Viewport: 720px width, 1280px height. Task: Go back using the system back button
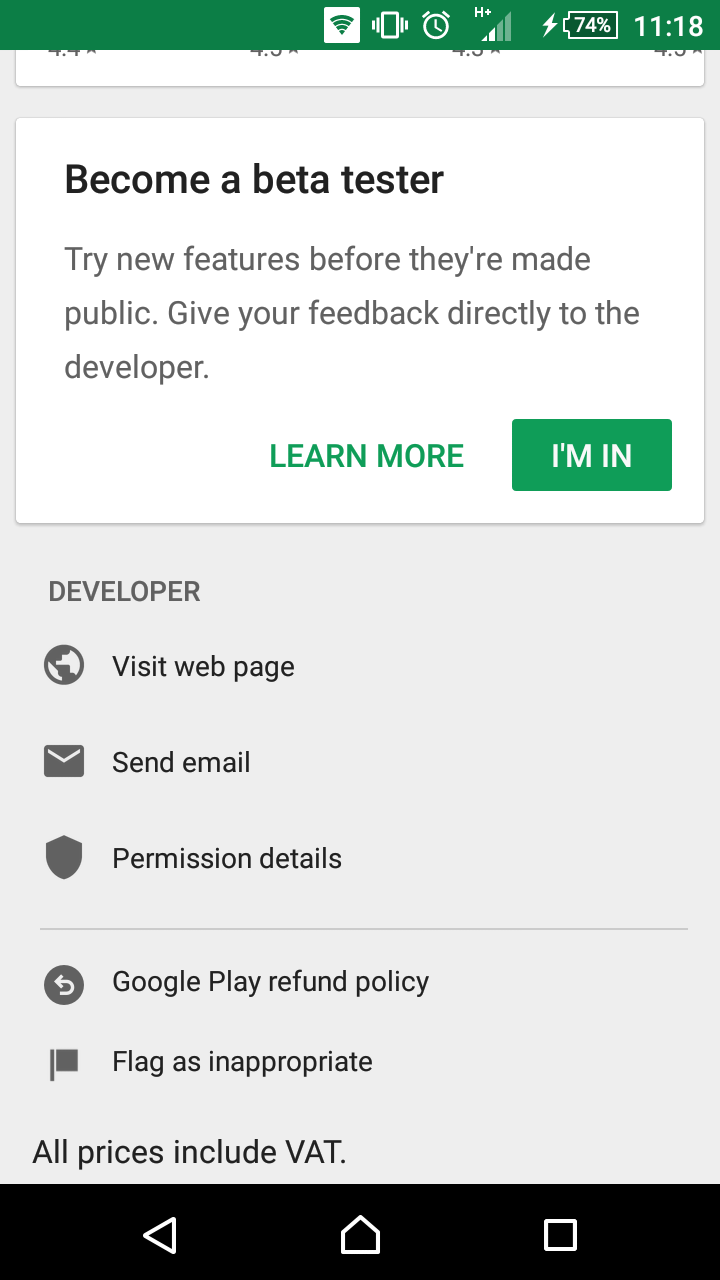point(160,1234)
